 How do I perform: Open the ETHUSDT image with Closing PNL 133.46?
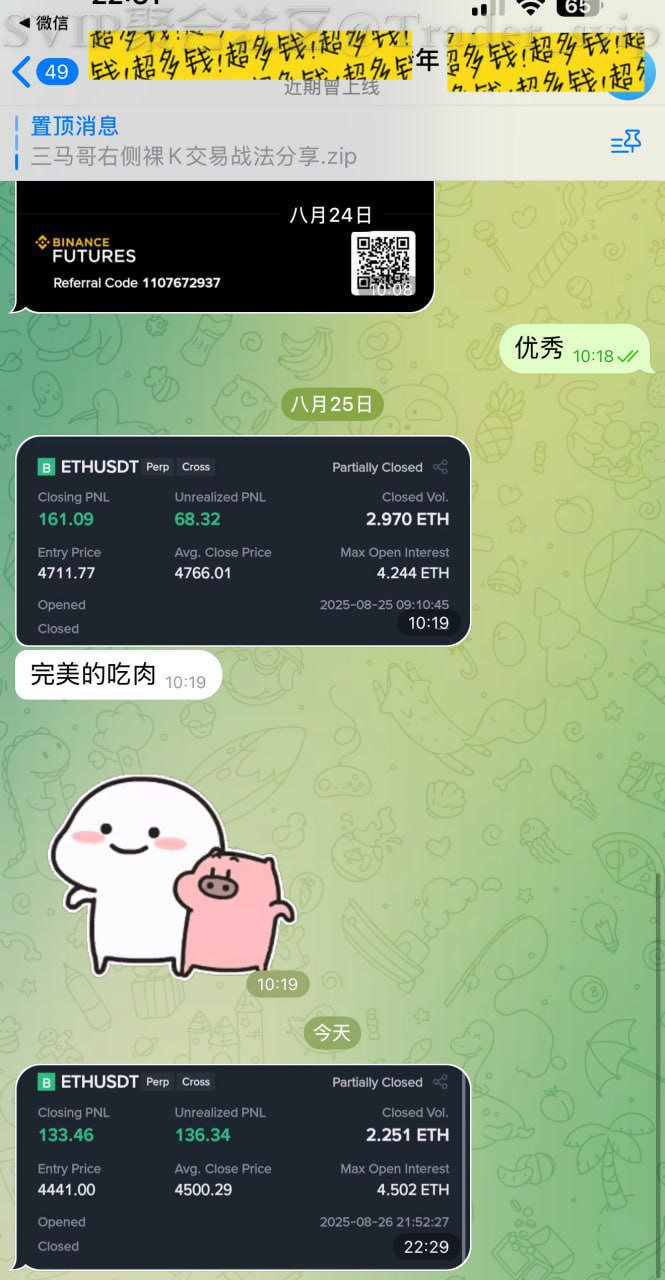point(243,1166)
